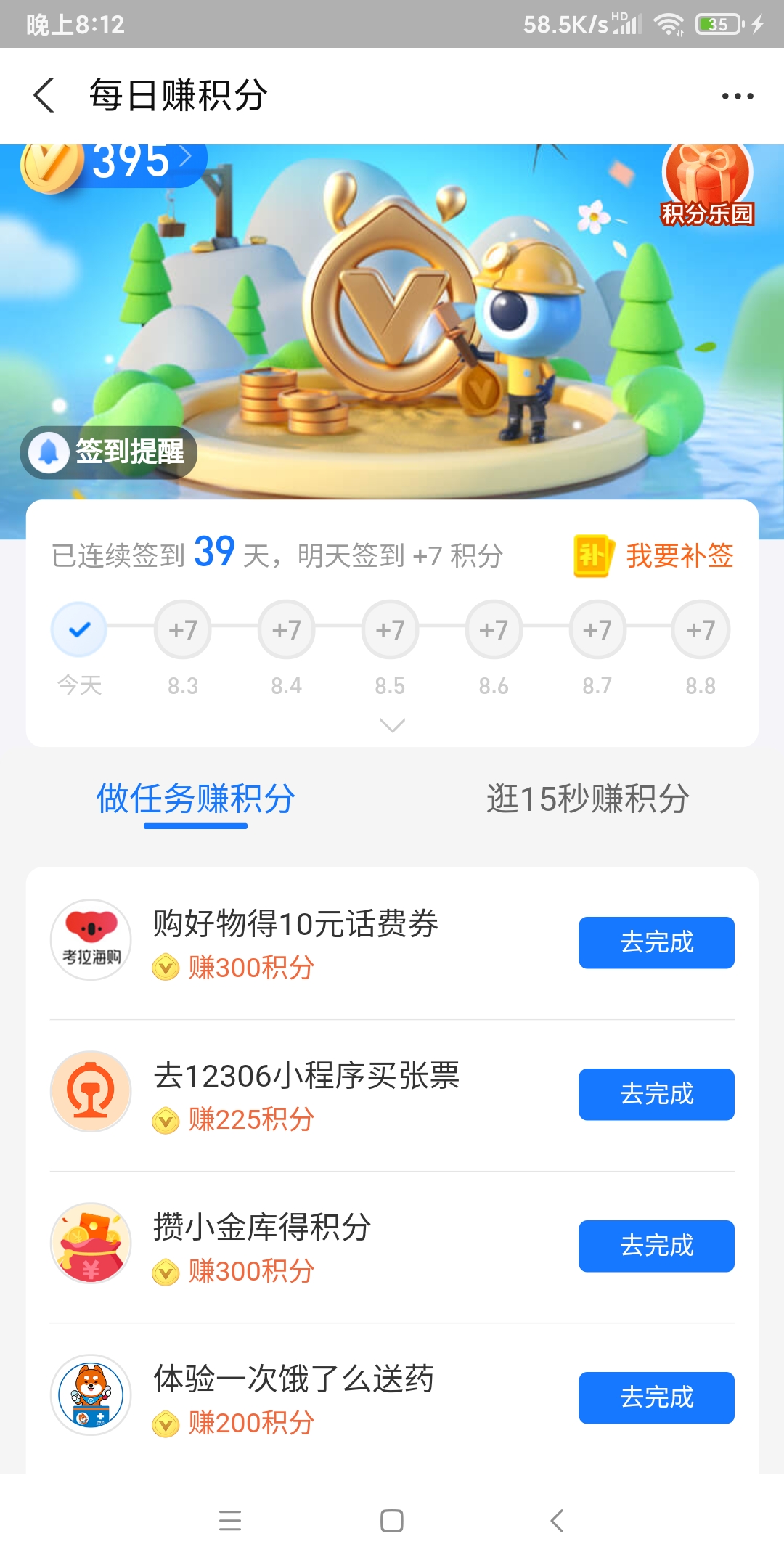Screen dimensions: 784x1568
Task: Click the 补 icon next to 我要补签
Action: point(593,555)
